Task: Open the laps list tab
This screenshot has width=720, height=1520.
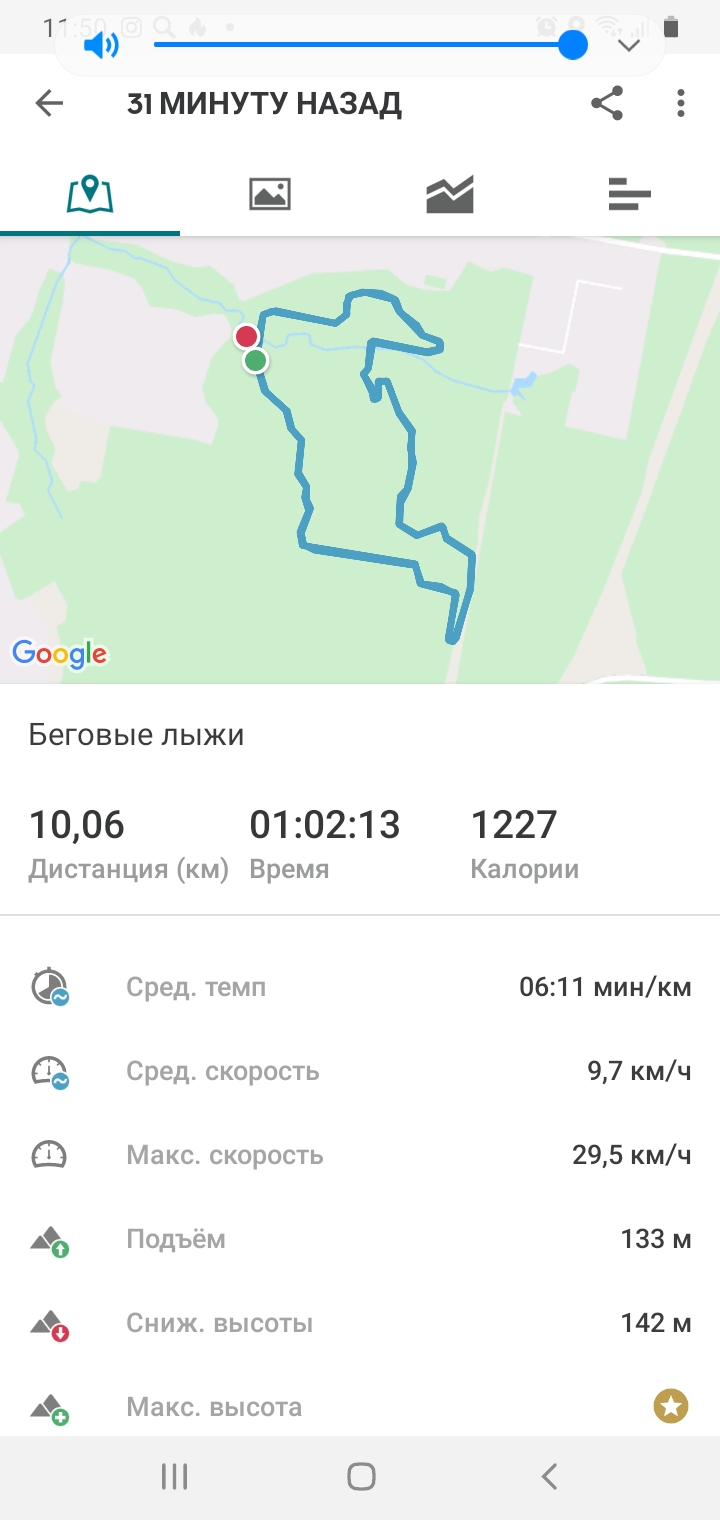Action: click(630, 193)
